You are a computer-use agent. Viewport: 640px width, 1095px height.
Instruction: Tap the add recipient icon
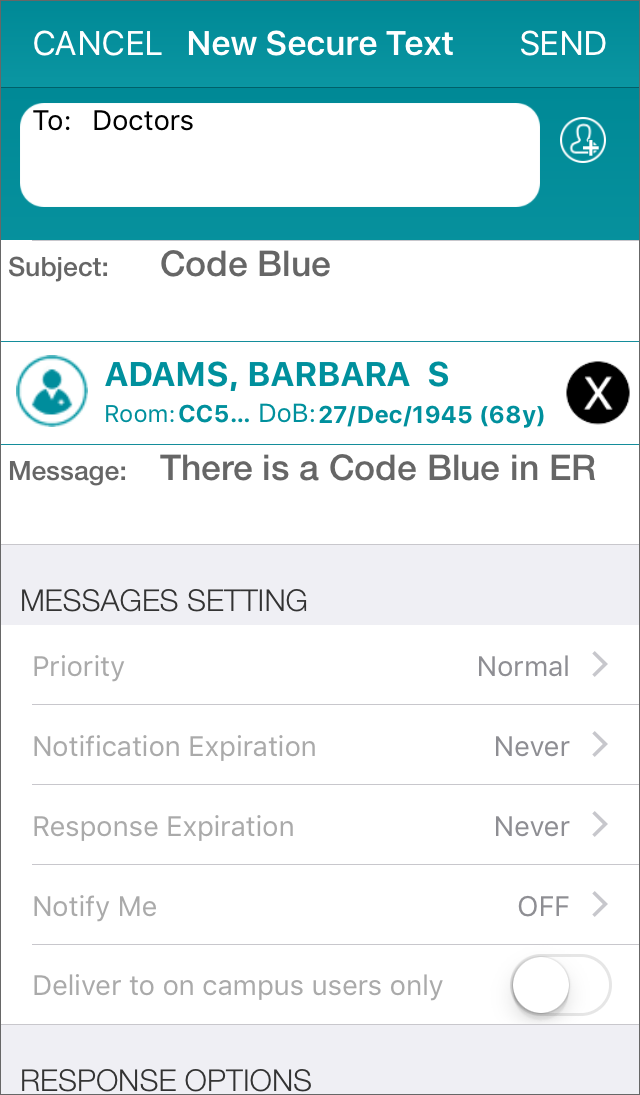(x=583, y=140)
